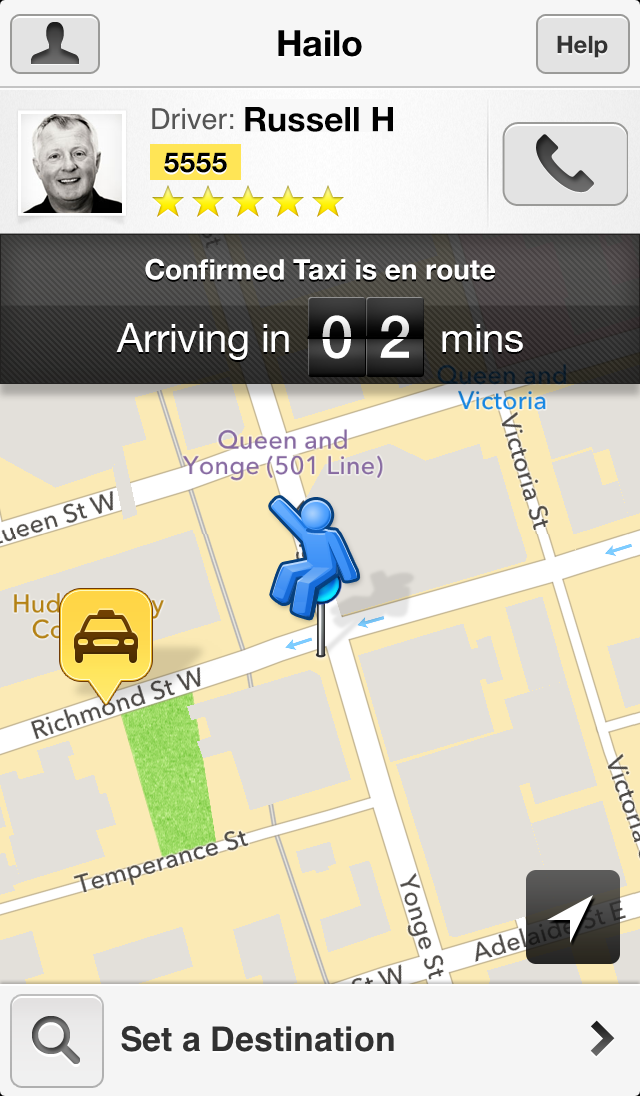Open the profile icon button
The height and width of the screenshot is (1096, 640).
[55, 44]
